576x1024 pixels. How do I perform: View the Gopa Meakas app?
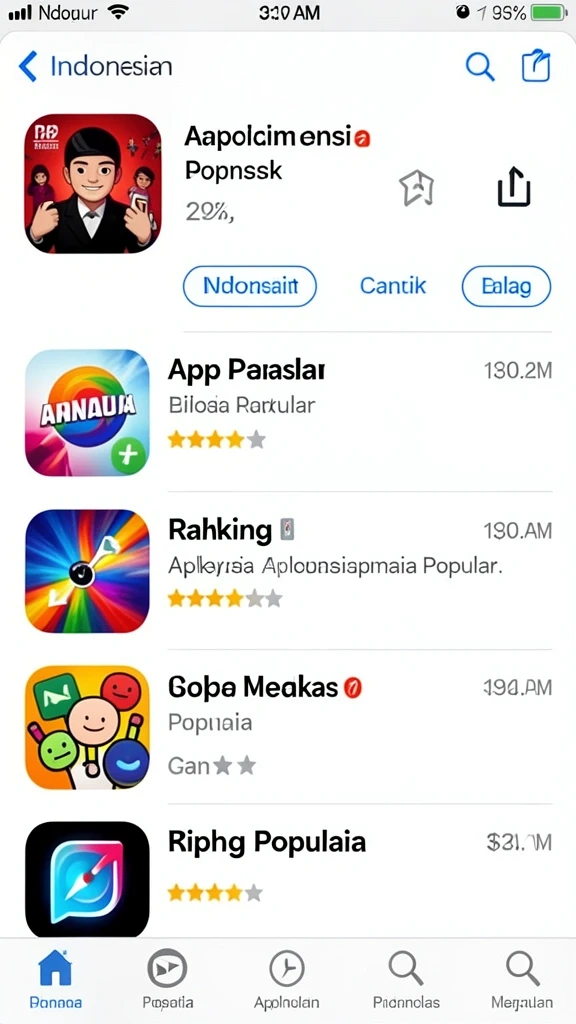click(x=288, y=727)
